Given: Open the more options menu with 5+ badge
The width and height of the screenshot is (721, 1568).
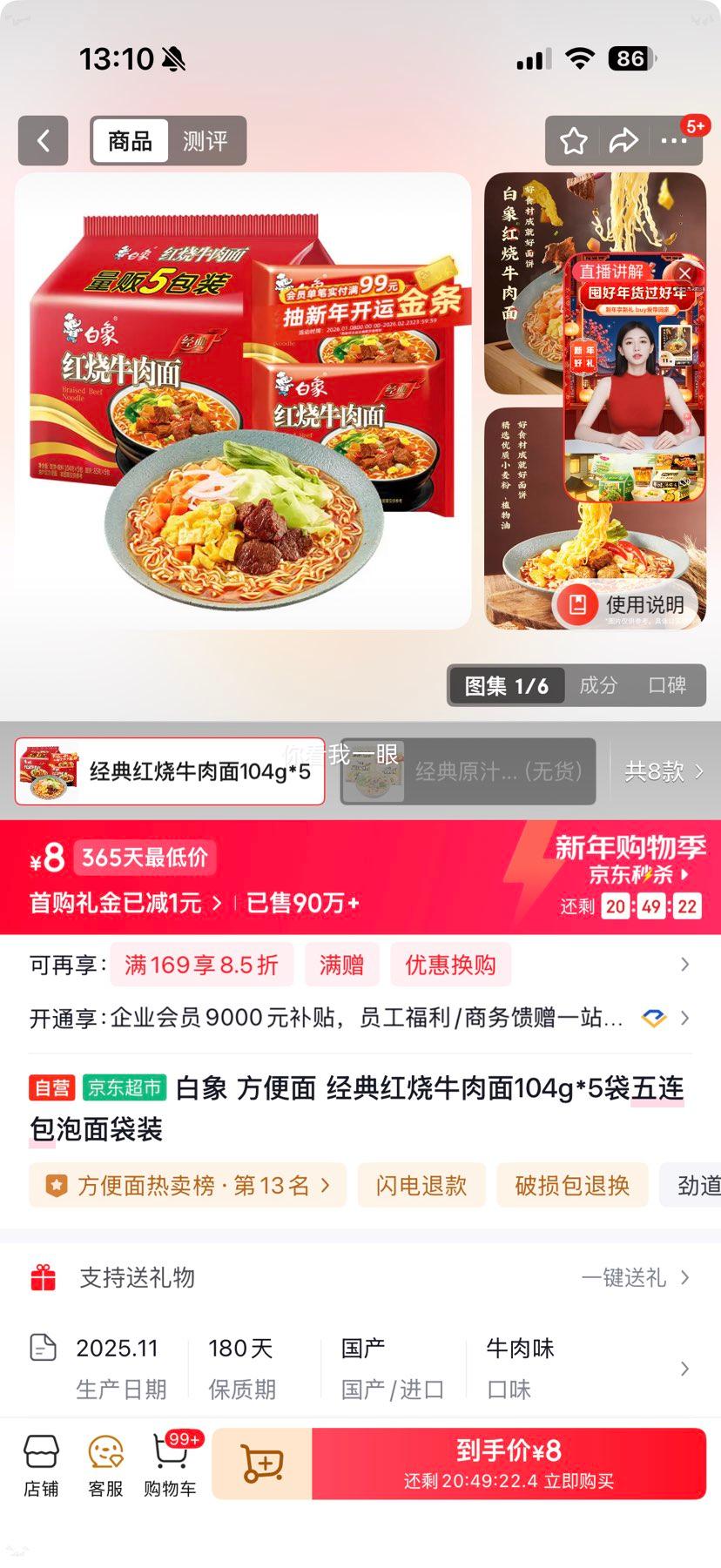Looking at the screenshot, I should pos(675,140).
